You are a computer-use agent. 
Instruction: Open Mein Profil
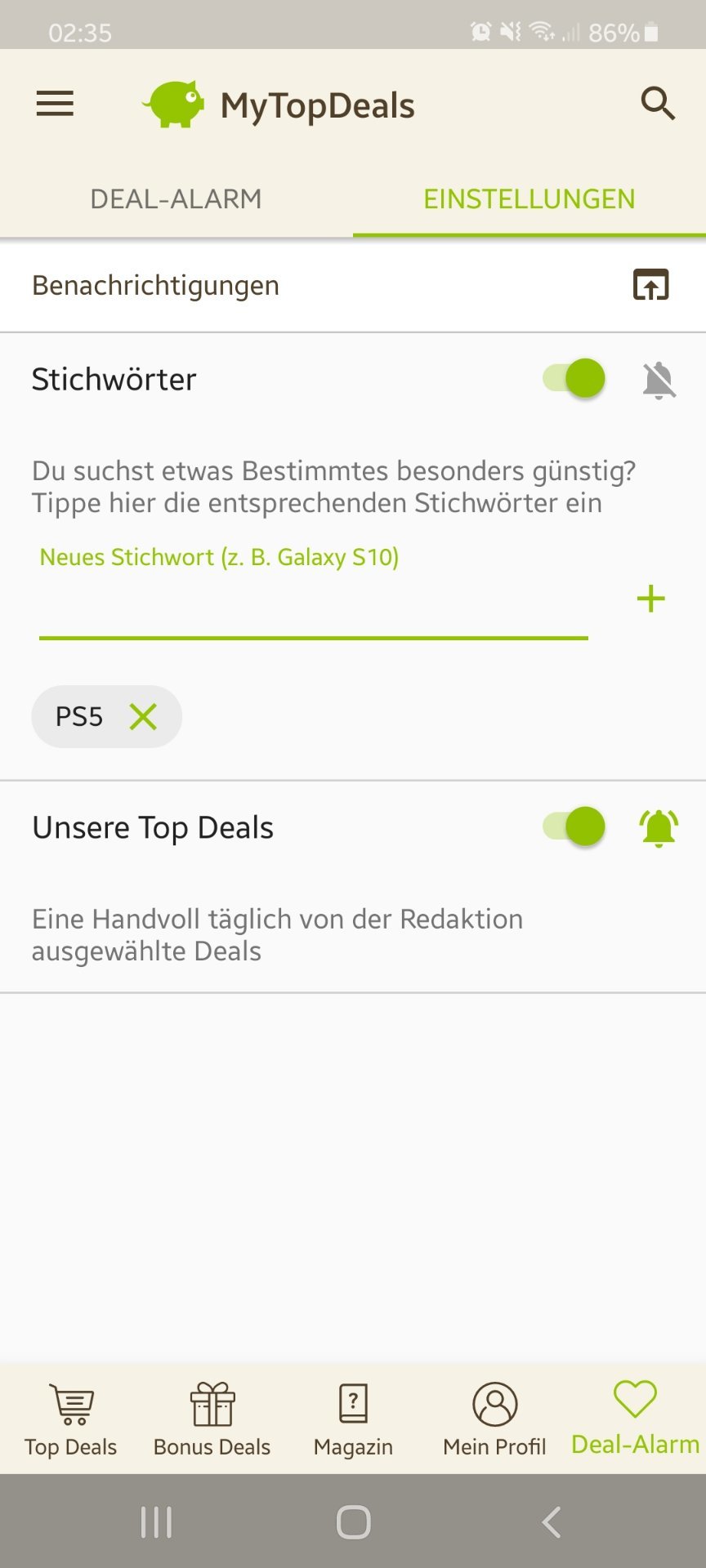coord(494,1419)
